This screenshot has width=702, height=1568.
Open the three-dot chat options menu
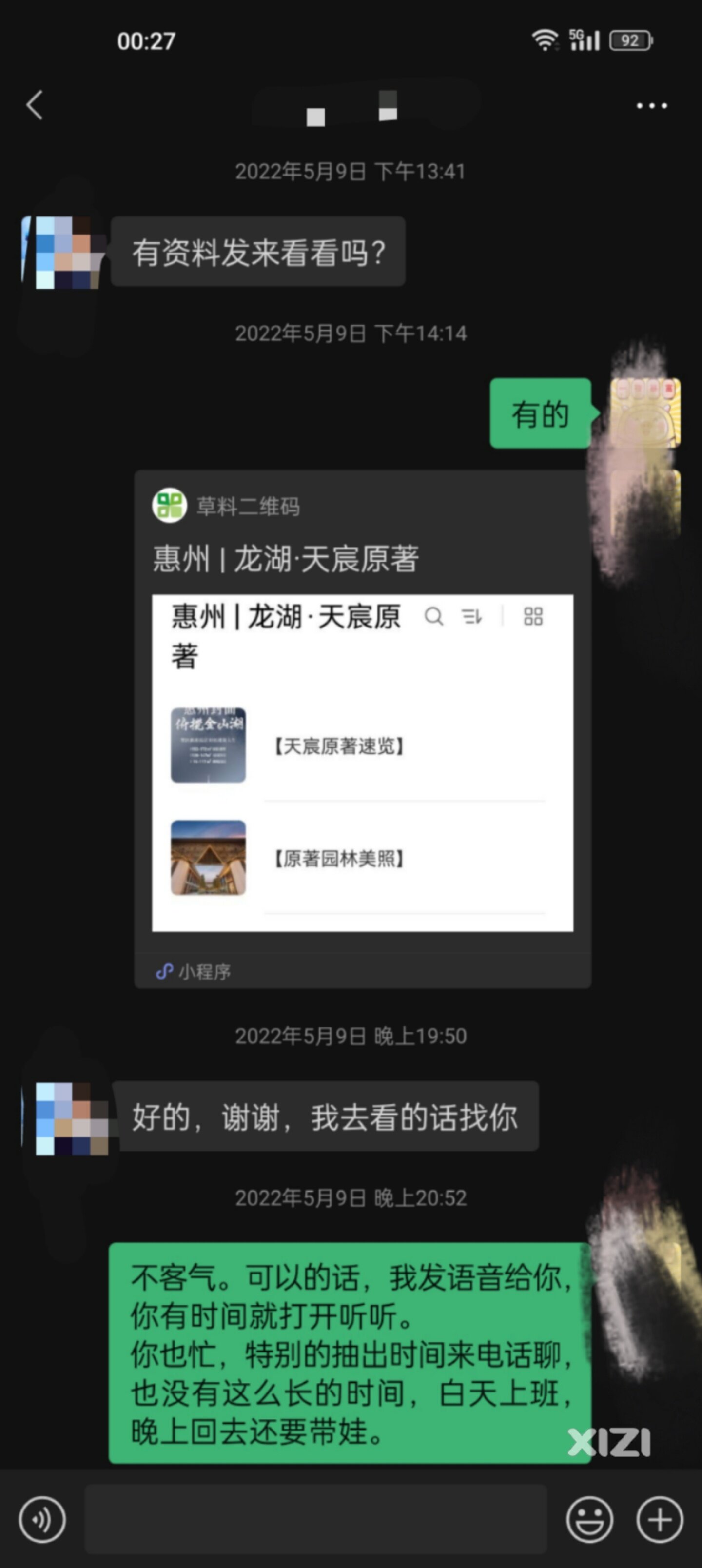pyautogui.click(x=651, y=106)
